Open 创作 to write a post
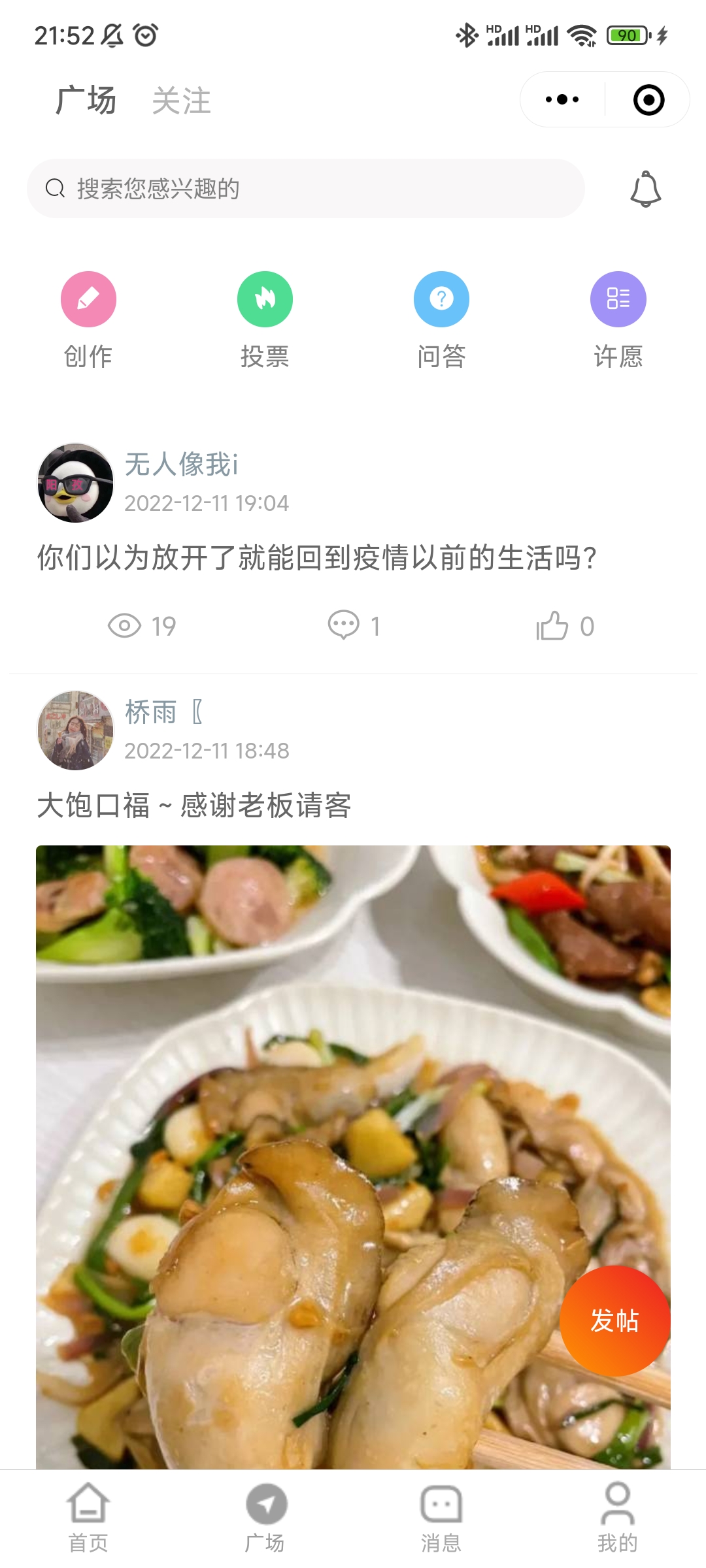706x1568 pixels. pyautogui.click(x=88, y=319)
